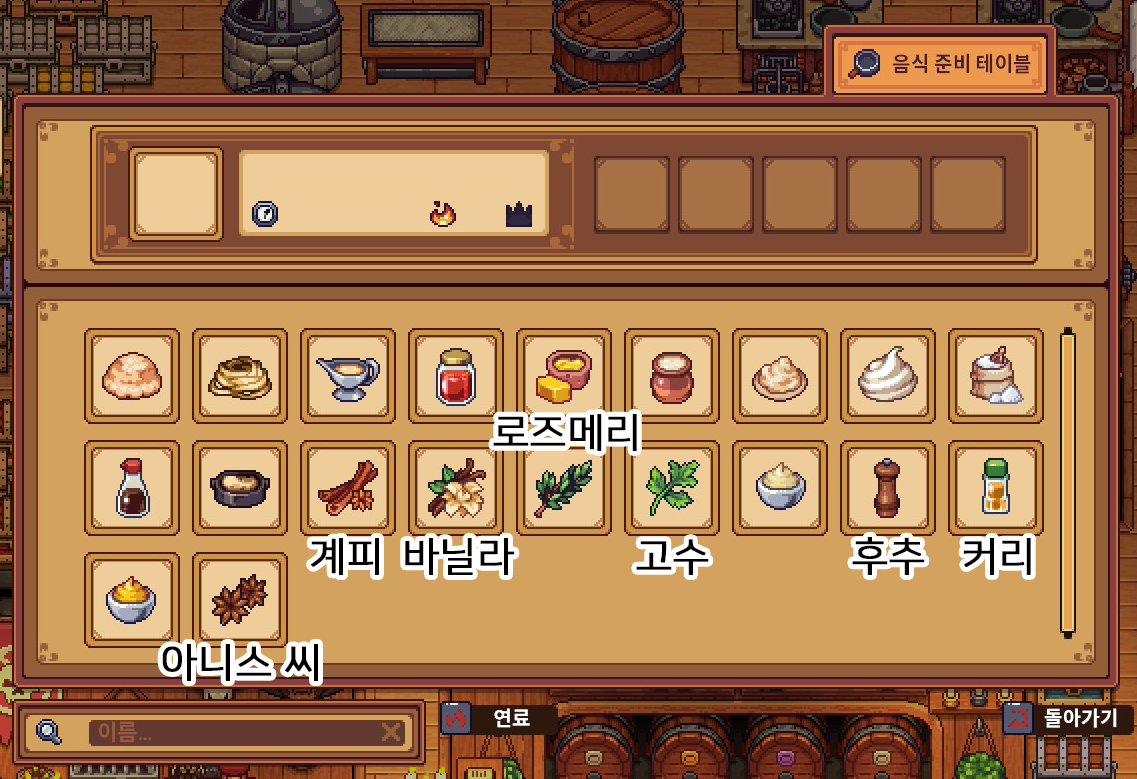Select the noodles ingredient tile
This screenshot has height=779, width=1137.
239,376
